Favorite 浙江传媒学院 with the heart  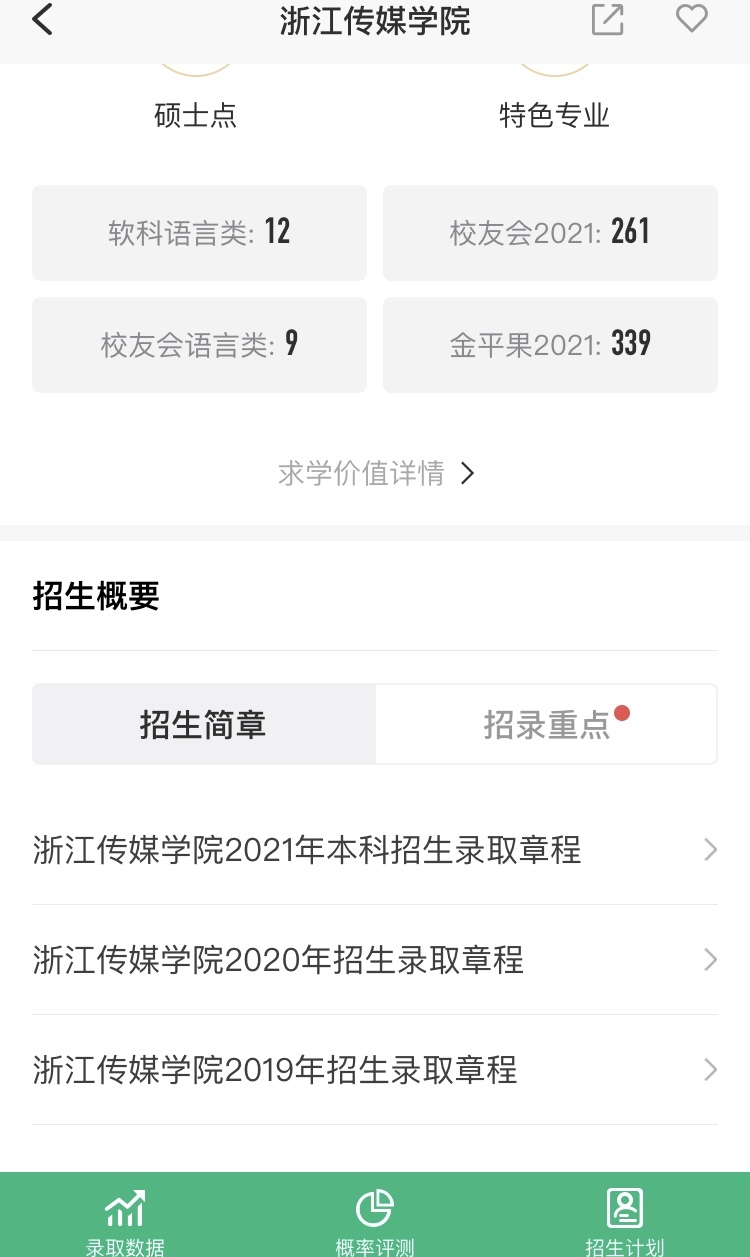tap(691, 20)
